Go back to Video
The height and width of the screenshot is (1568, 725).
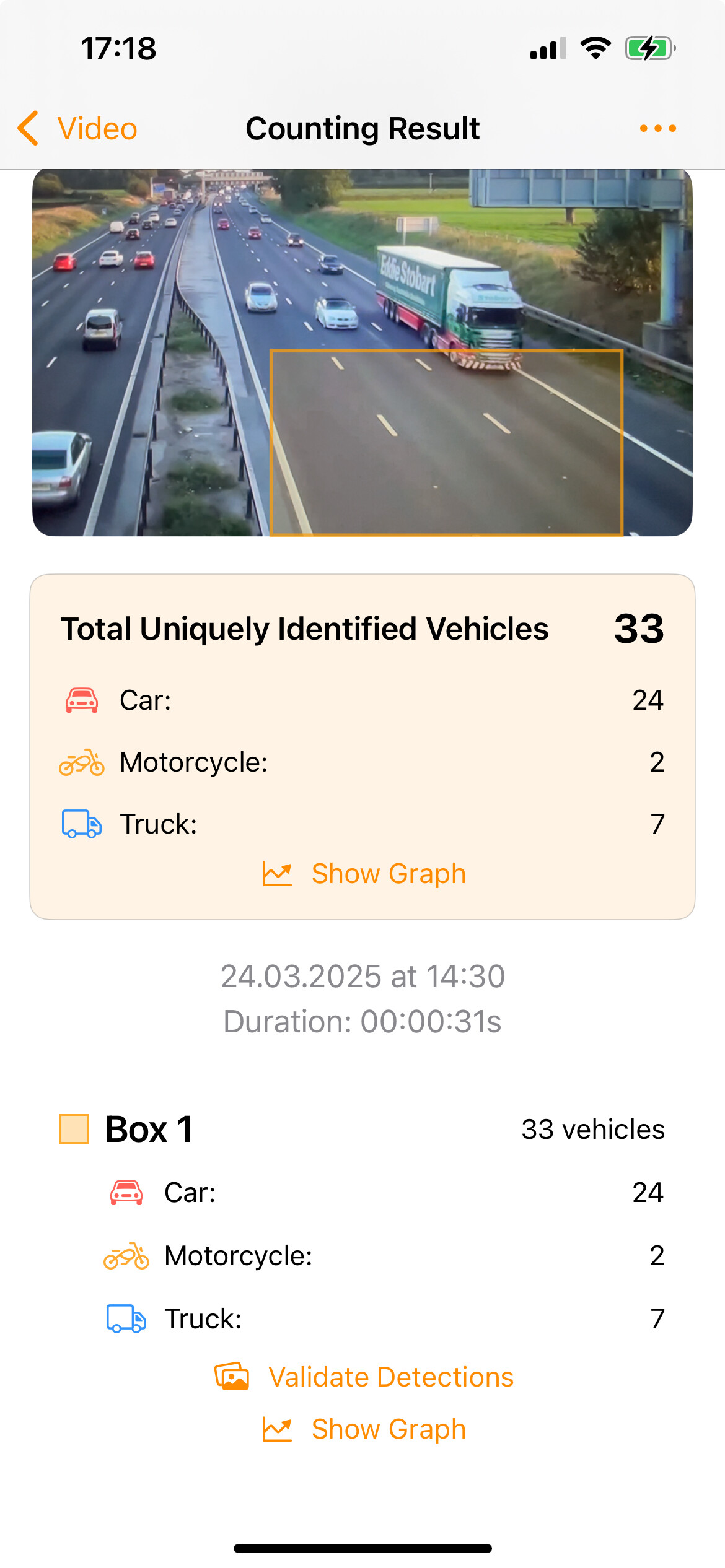77,129
